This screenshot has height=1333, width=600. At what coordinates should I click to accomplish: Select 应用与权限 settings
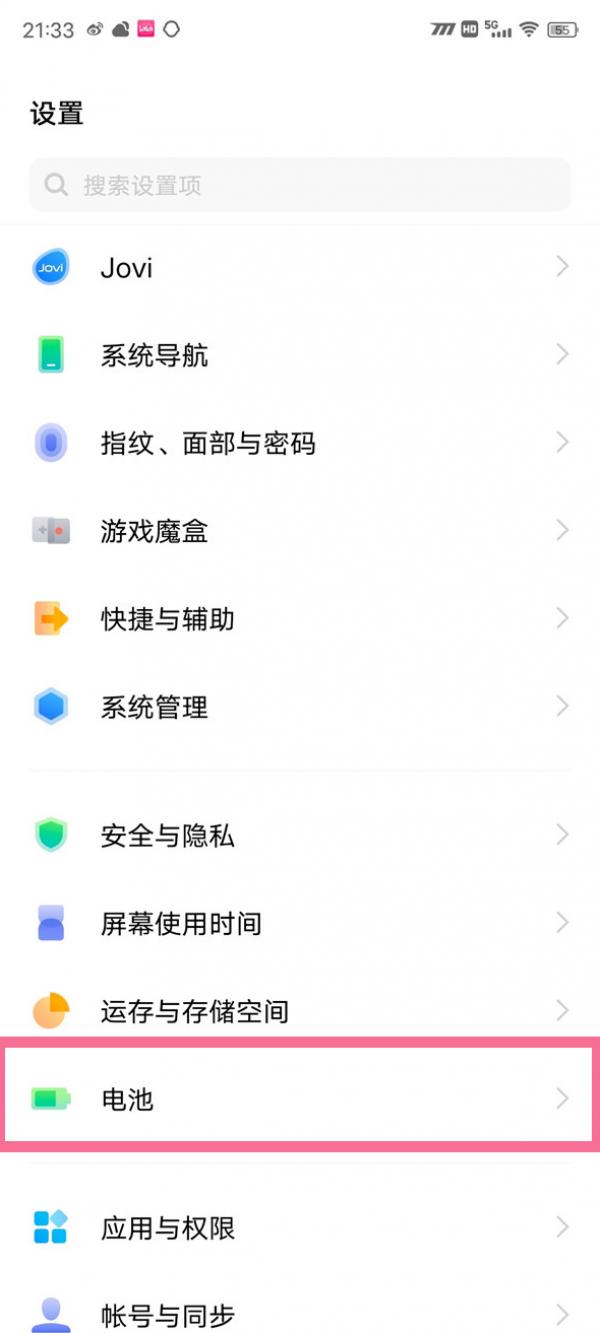pyautogui.click(x=300, y=1227)
